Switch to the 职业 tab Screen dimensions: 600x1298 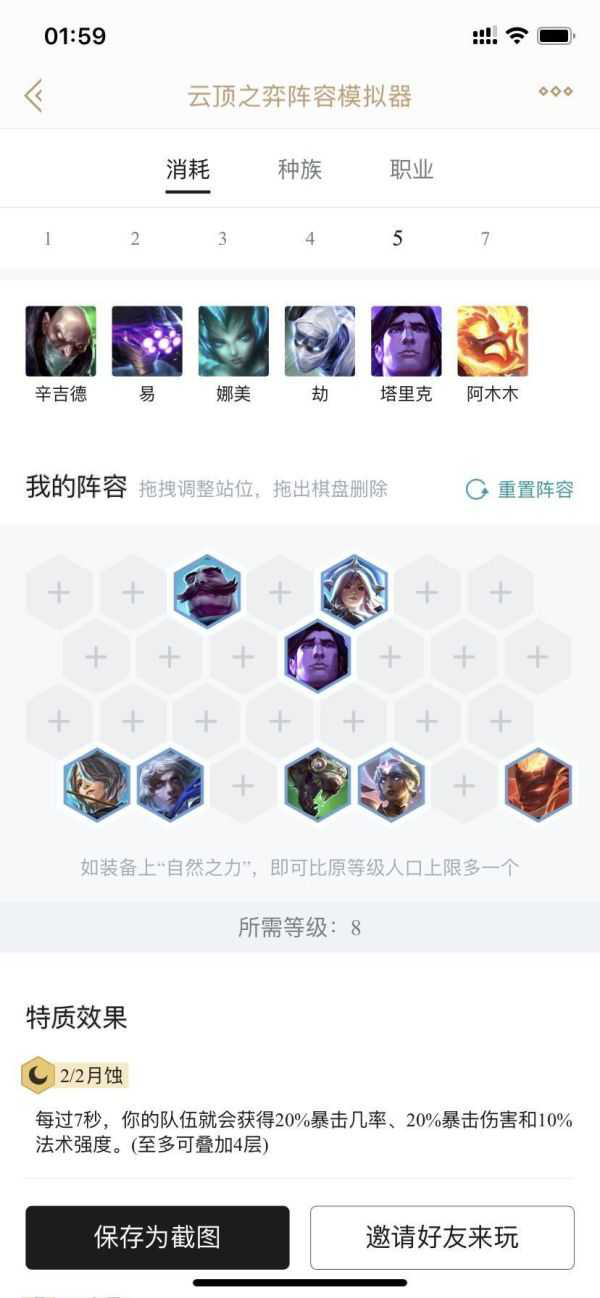point(411,169)
